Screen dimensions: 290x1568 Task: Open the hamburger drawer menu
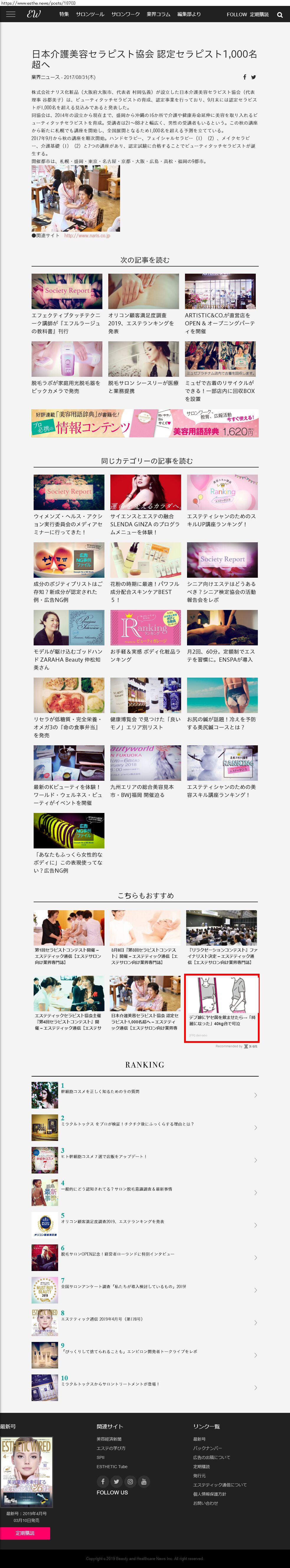pos(10,14)
